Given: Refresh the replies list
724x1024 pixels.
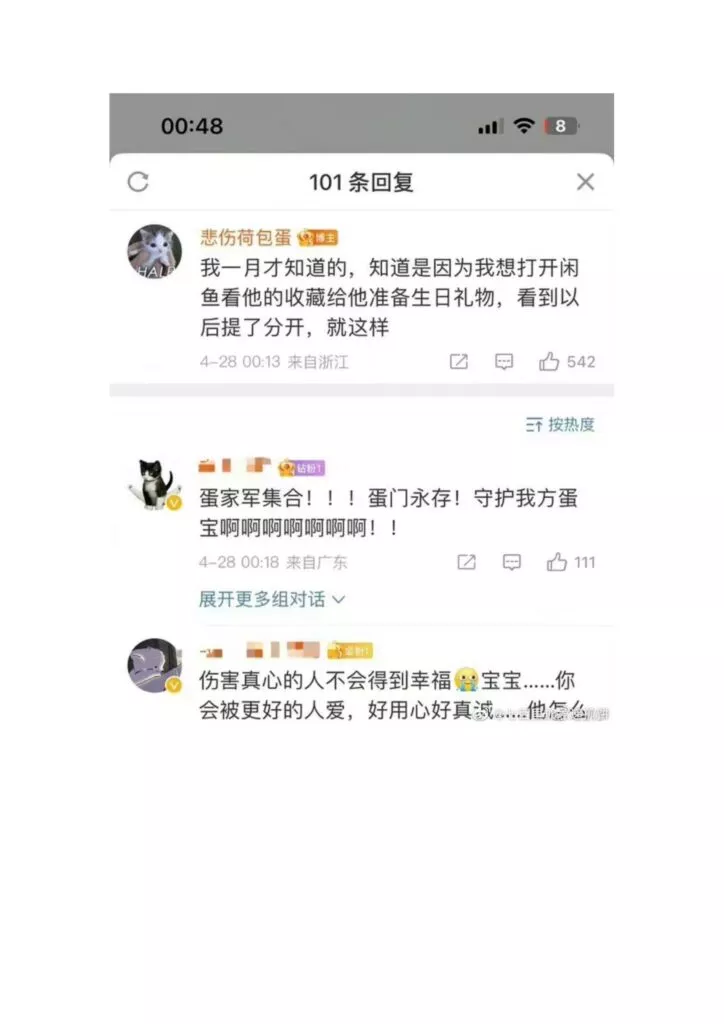Looking at the screenshot, I should pos(138,182).
